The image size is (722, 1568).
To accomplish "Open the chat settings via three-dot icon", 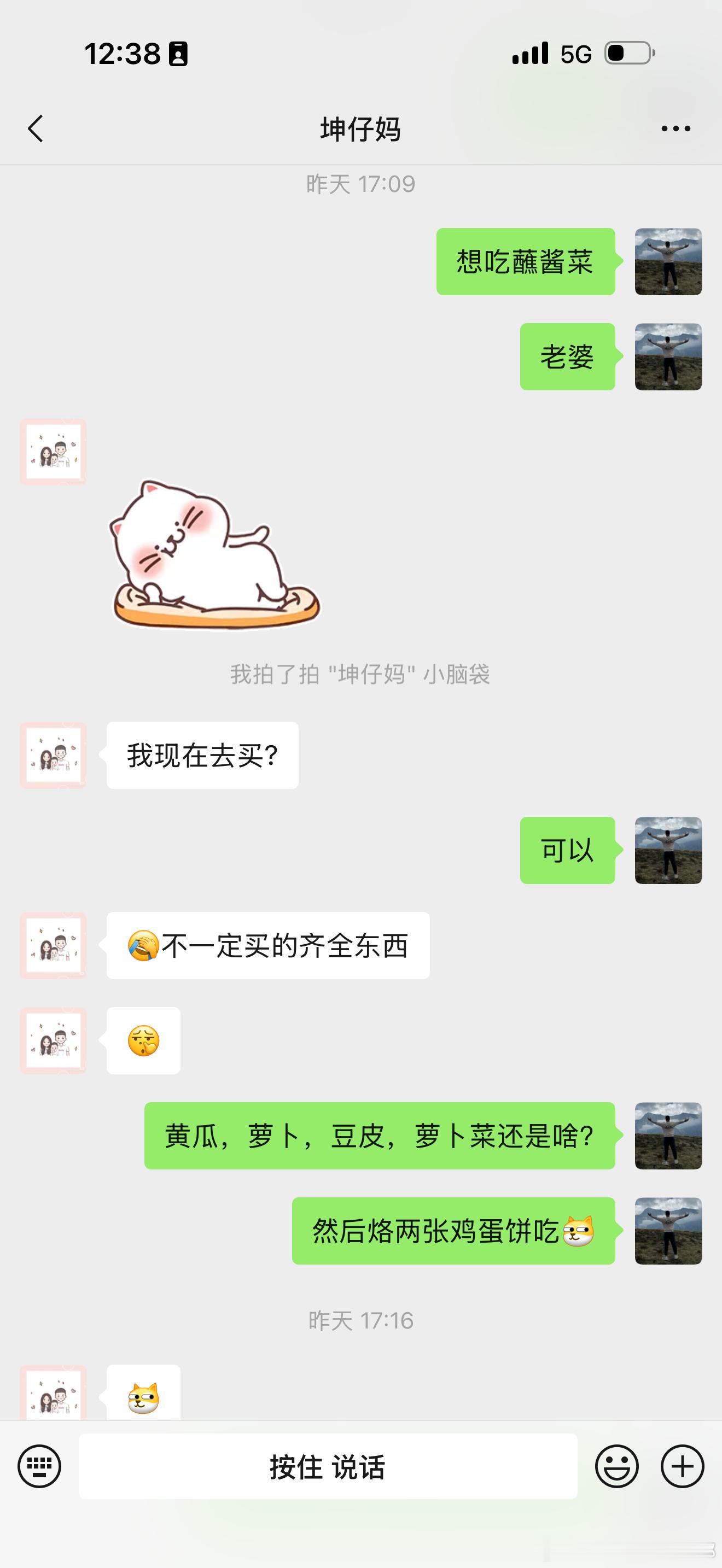I will (674, 128).
